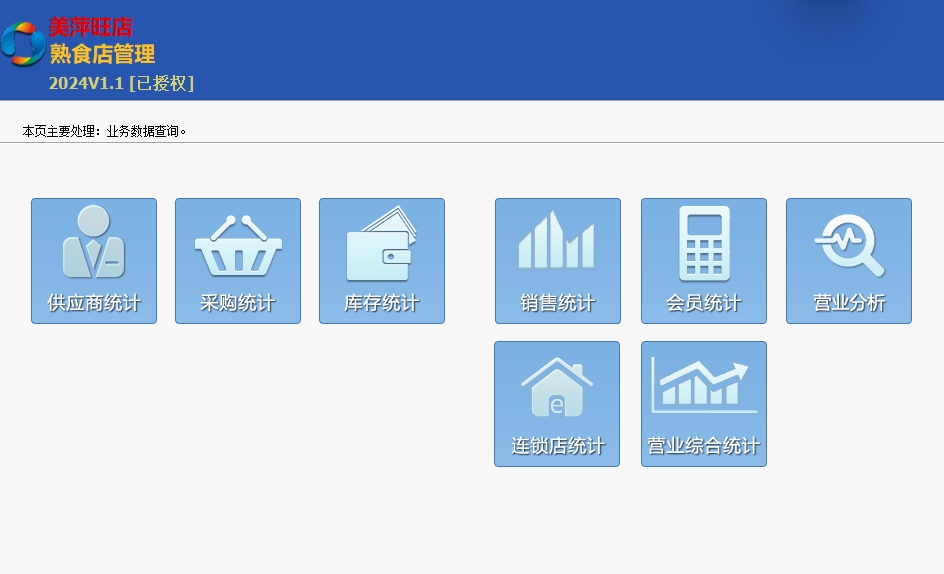Tap the 会员统计 member statistics tile

704,261
